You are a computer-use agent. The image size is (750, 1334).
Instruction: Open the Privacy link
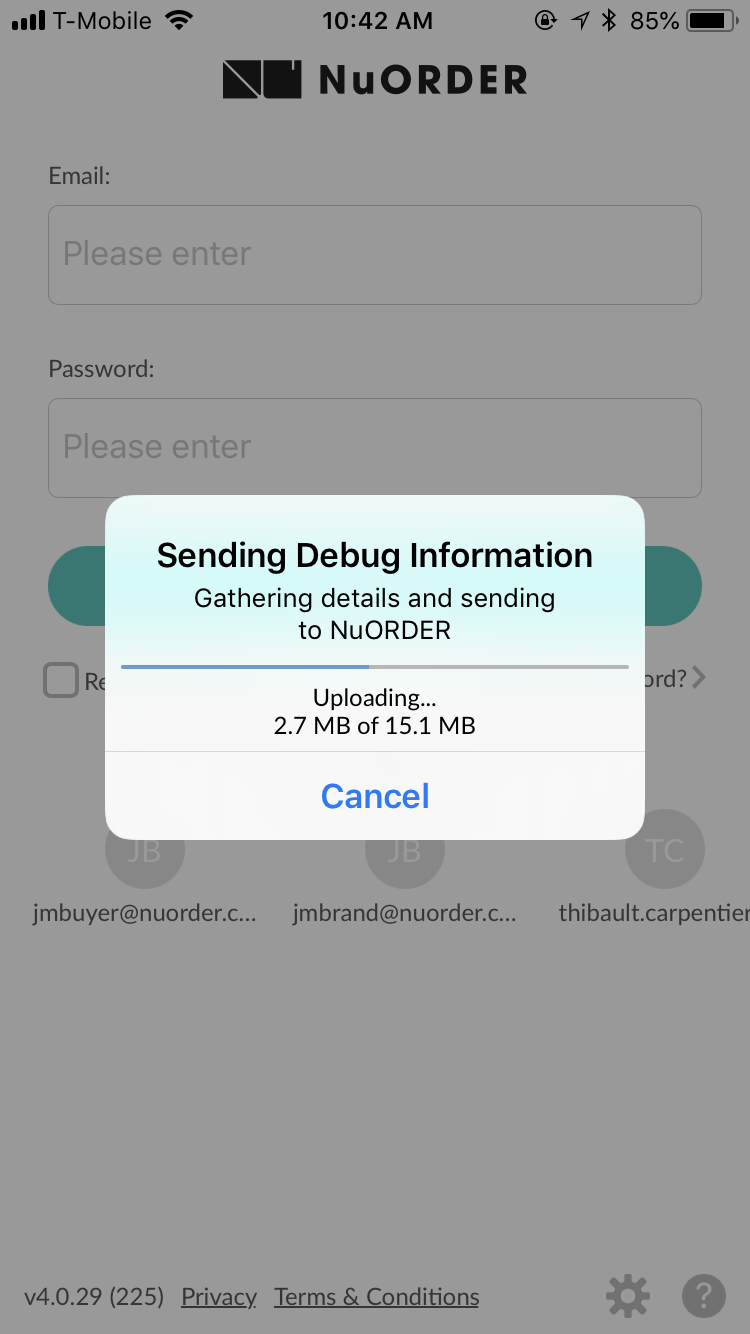219,1297
